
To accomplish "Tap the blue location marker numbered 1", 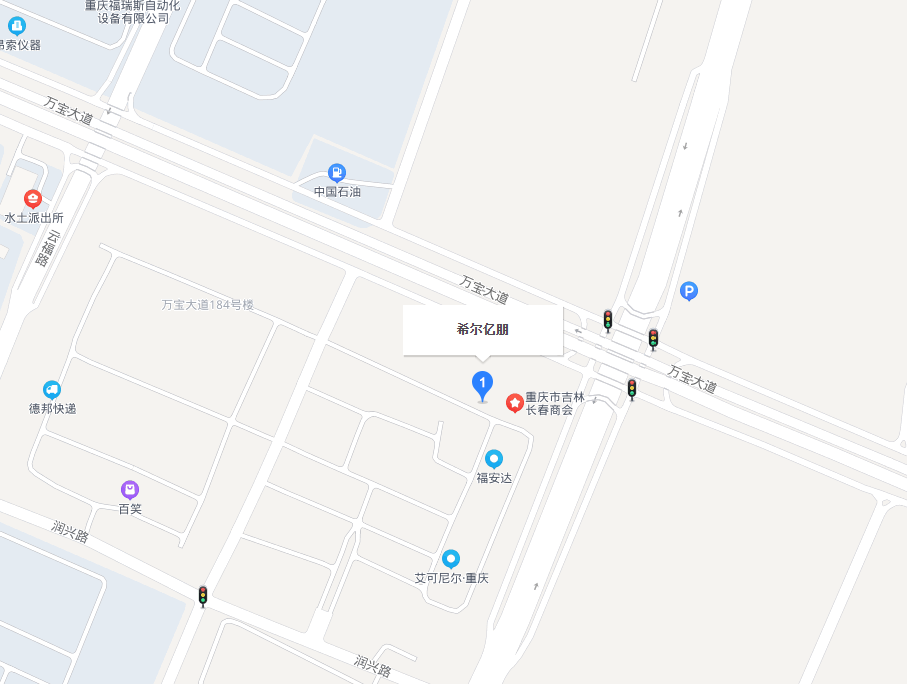I will 482,383.
